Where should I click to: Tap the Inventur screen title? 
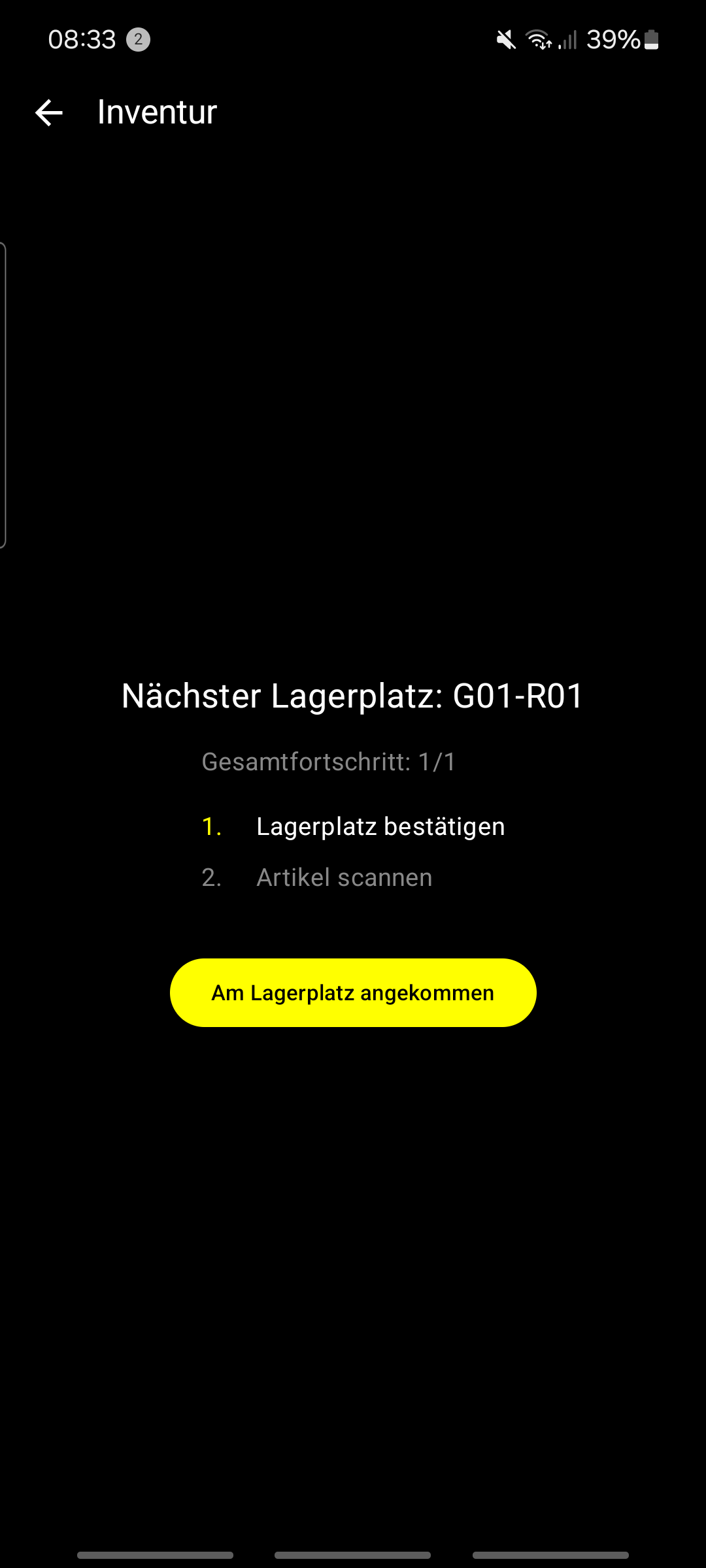coord(157,111)
